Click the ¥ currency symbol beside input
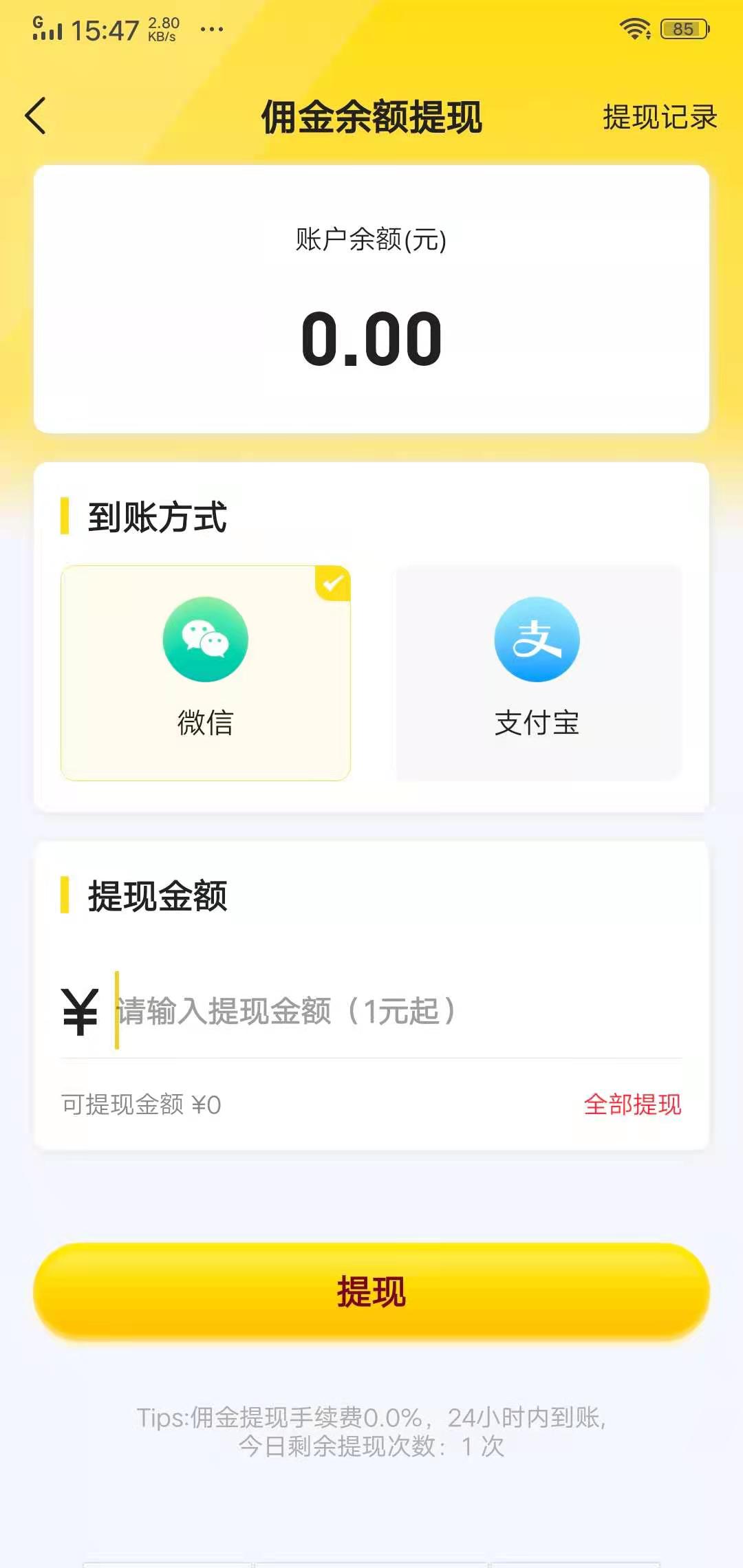The image size is (743, 1568). coord(79,1011)
